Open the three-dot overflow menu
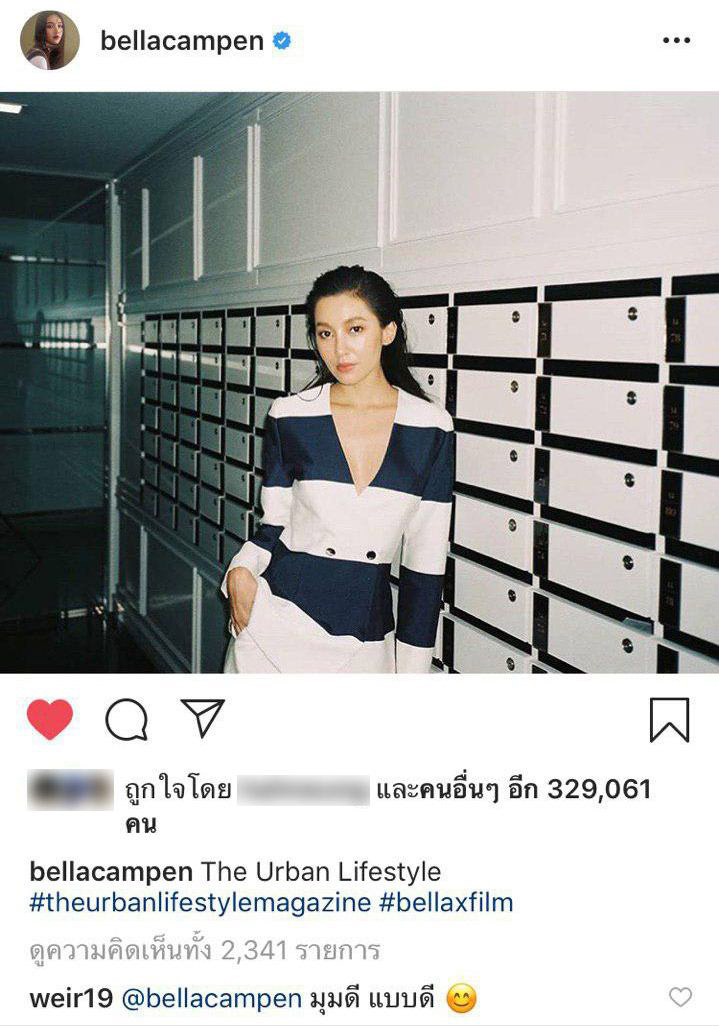Screen dimensions: 719x1026 coord(677,42)
